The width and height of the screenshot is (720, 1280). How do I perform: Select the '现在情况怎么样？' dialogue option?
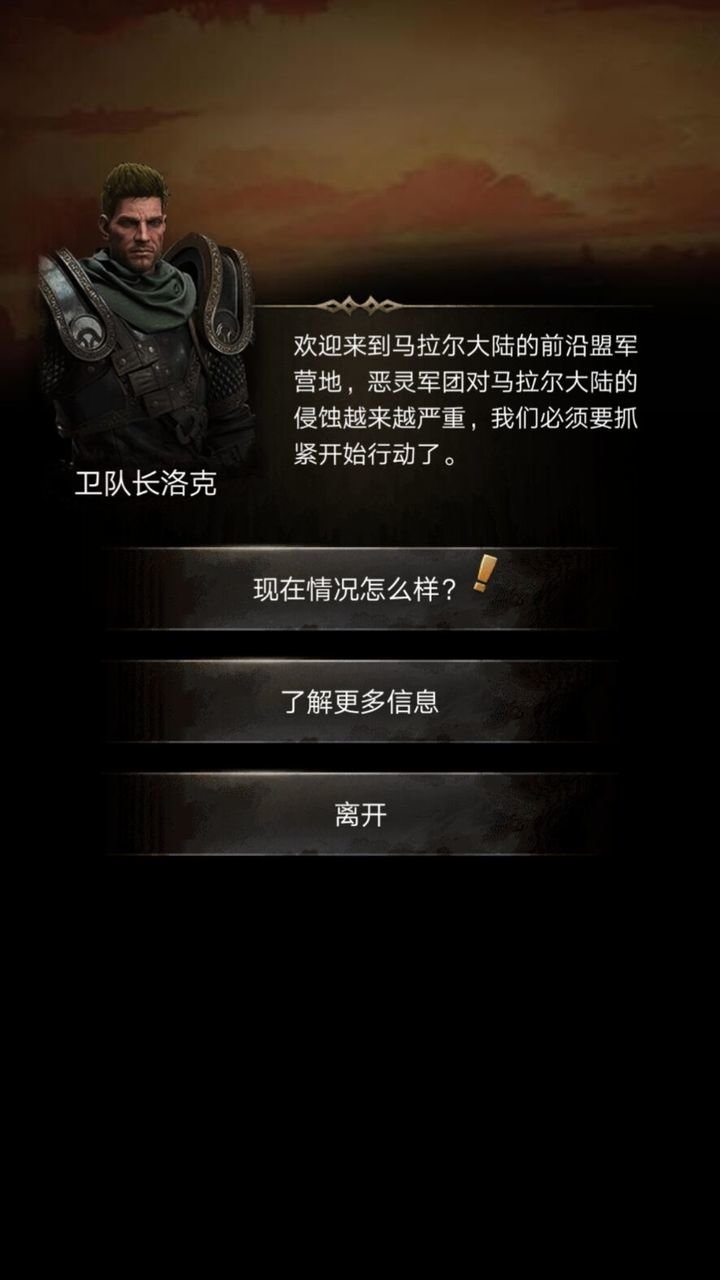[x=360, y=589]
